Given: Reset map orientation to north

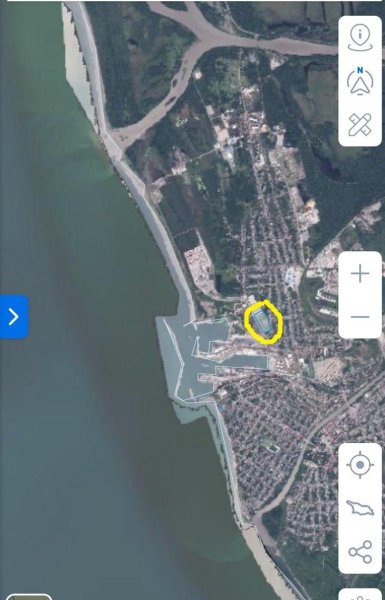Looking at the screenshot, I should tap(360, 81).
